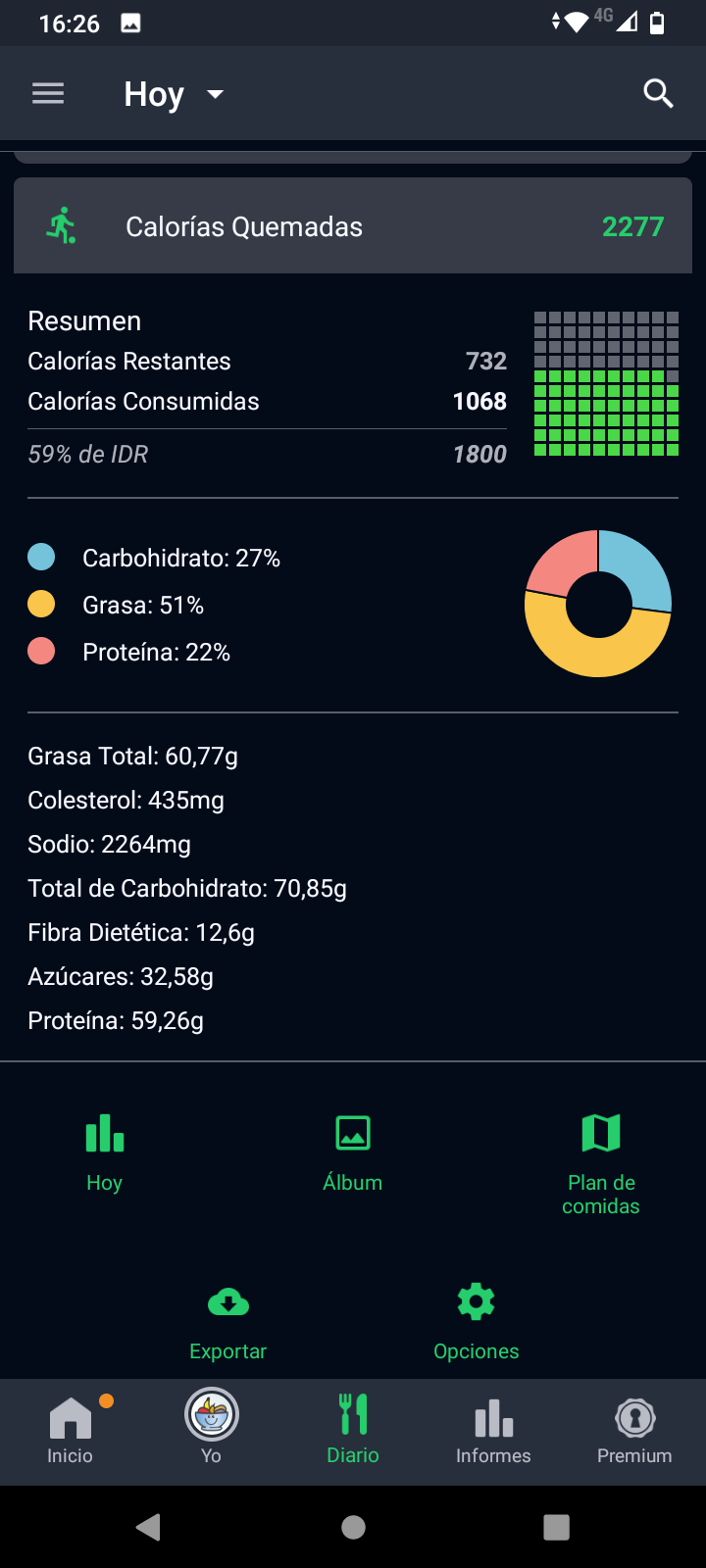
Task: Tap Exportar to export the diary
Action: [228, 1323]
